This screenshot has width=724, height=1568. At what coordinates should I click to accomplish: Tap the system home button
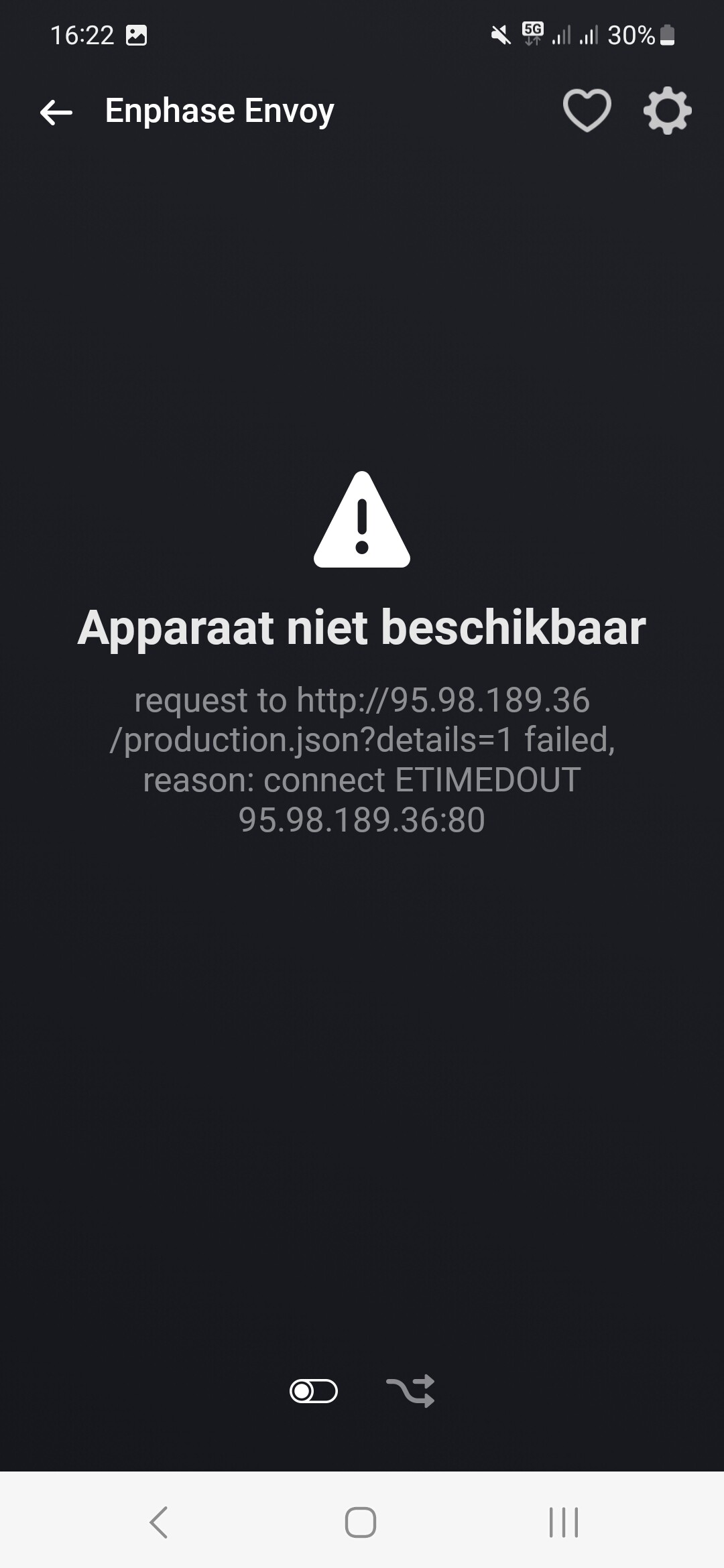point(361,1522)
